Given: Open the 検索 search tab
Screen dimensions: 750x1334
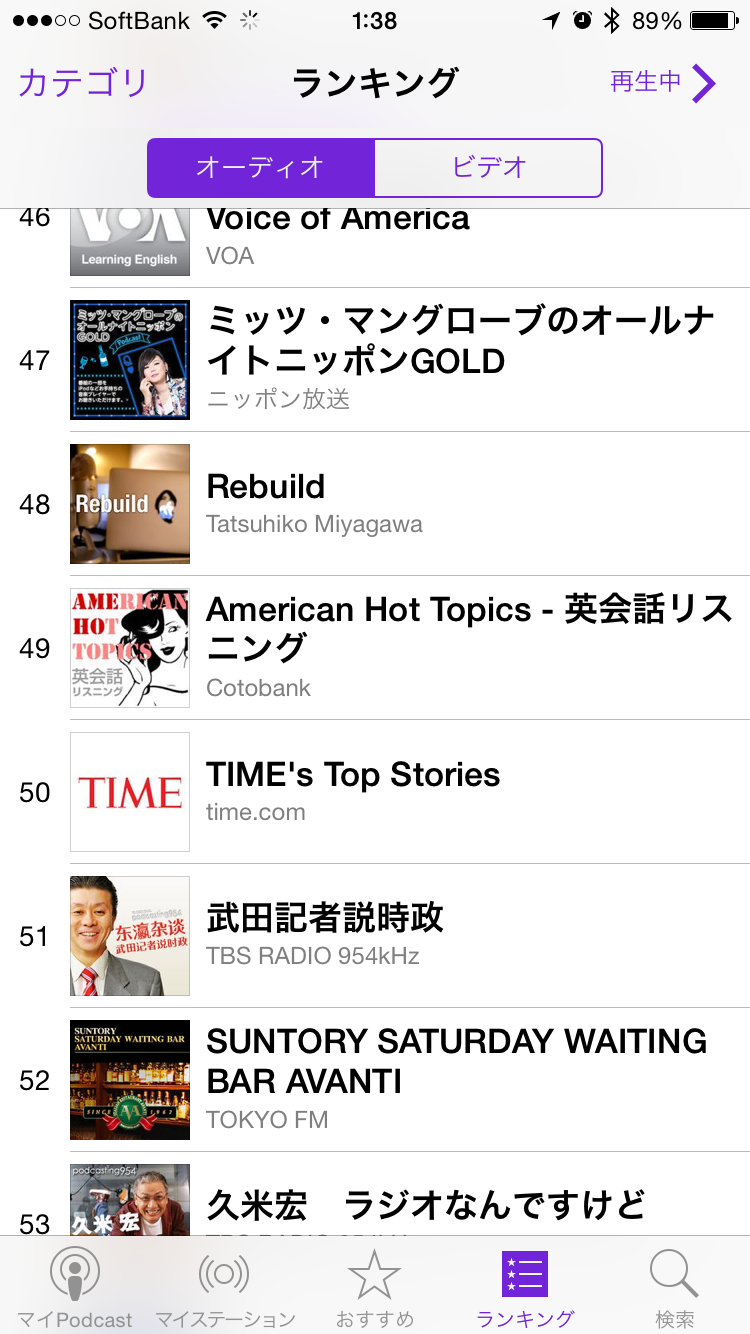Looking at the screenshot, I should [x=675, y=1288].
